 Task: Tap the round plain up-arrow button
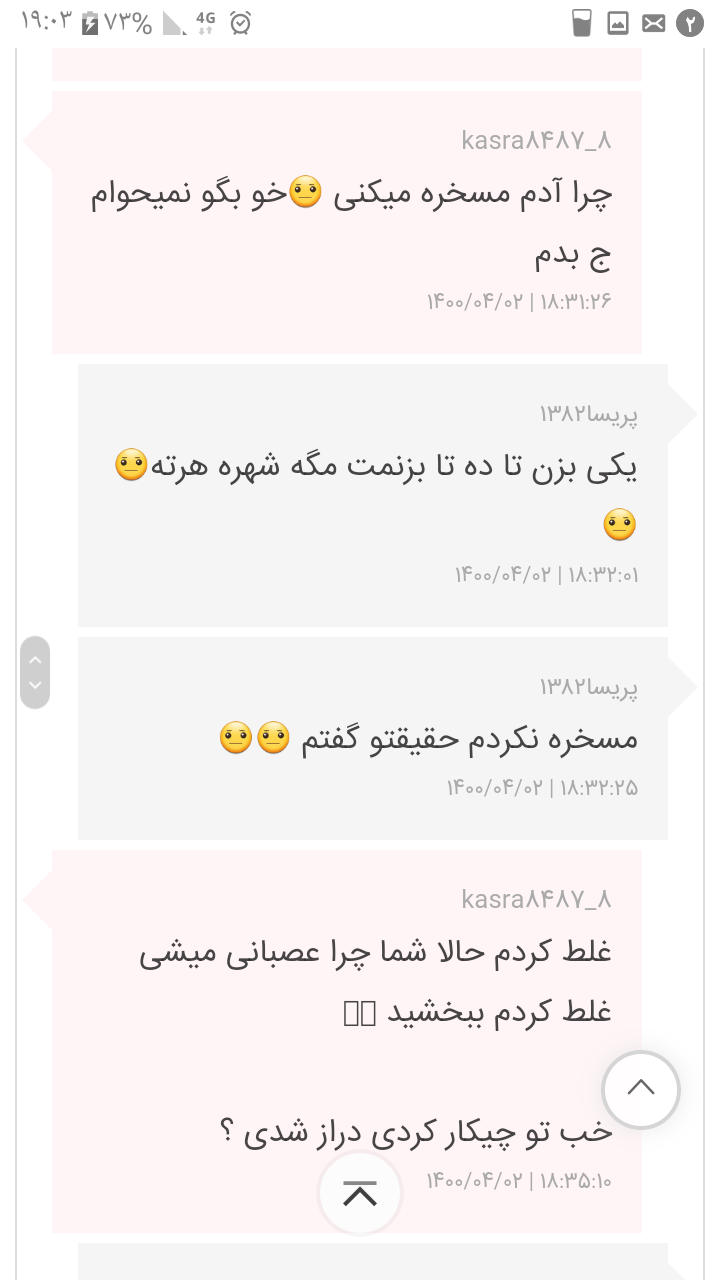pyautogui.click(x=641, y=1089)
